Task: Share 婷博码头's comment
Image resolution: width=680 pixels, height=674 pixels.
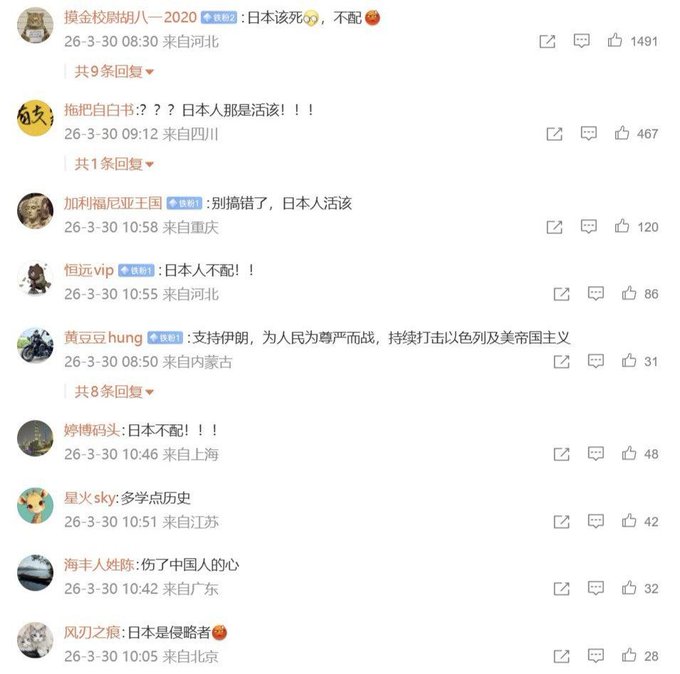Action: [x=562, y=454]
